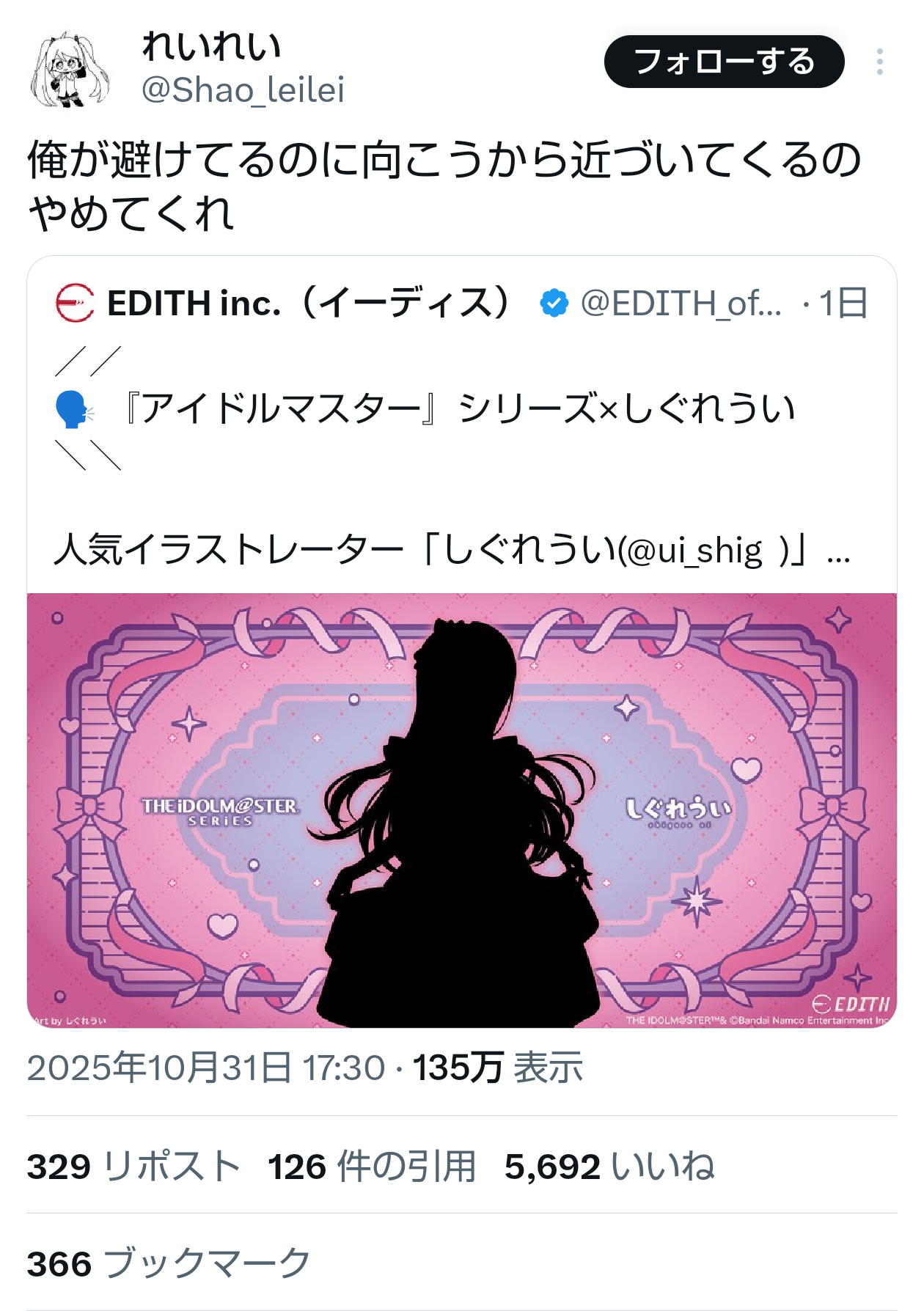View the 126 件の引用 list

point(372,1166)
